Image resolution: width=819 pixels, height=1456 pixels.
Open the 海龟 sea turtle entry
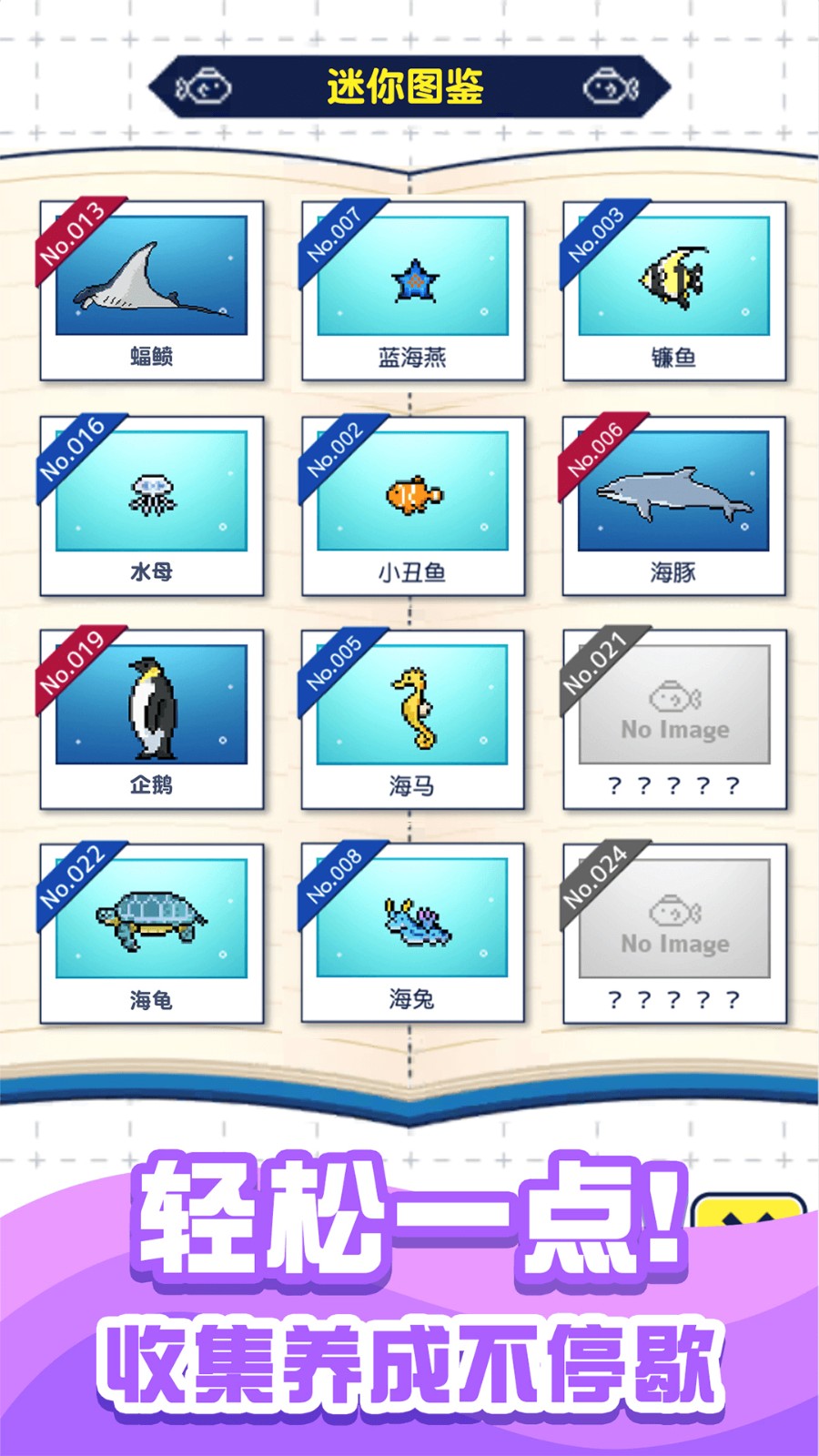point(152,919)
